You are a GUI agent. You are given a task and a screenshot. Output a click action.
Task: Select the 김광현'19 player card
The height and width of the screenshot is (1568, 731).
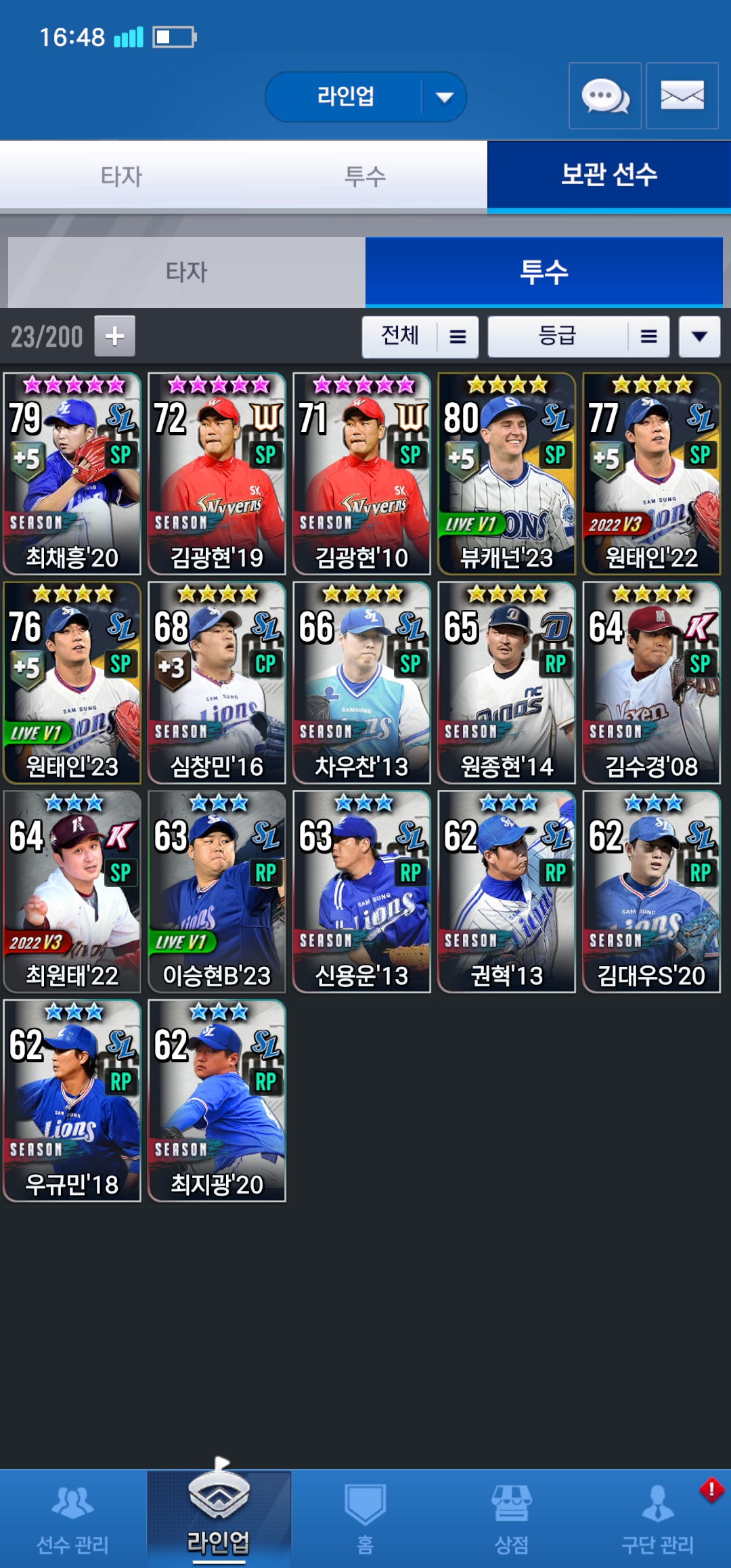[x=217, y=474]
